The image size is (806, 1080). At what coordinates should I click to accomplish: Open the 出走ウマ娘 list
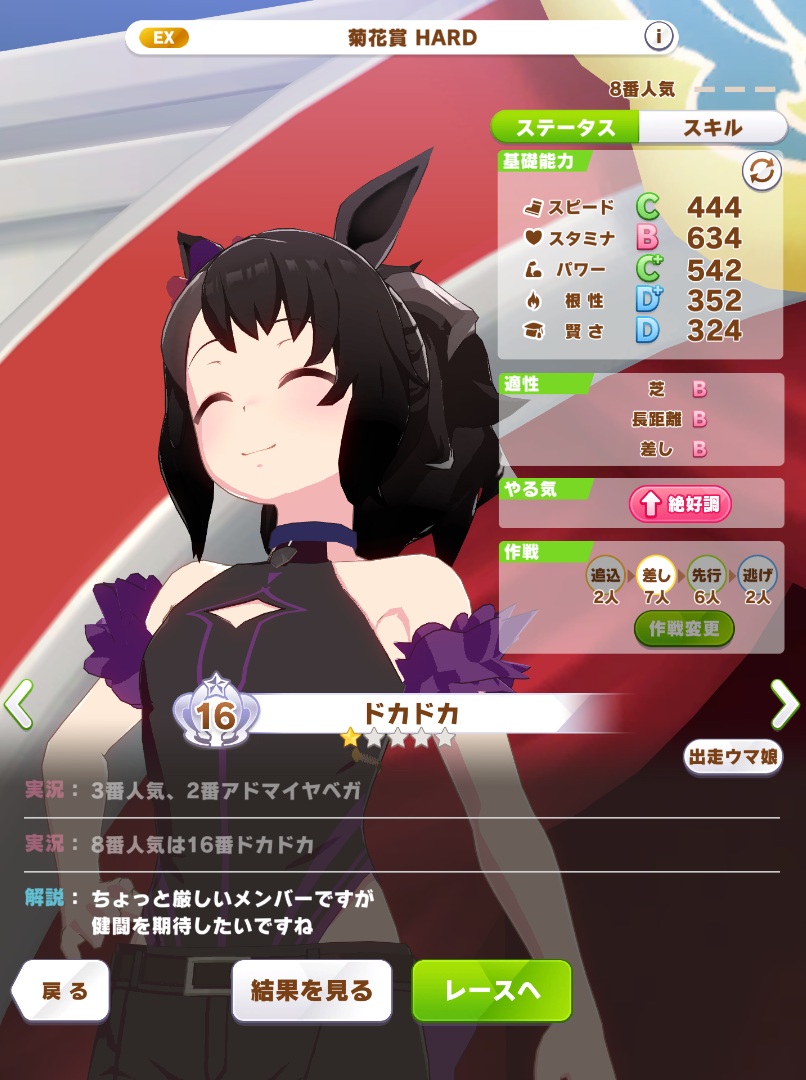tap(733, 757)
